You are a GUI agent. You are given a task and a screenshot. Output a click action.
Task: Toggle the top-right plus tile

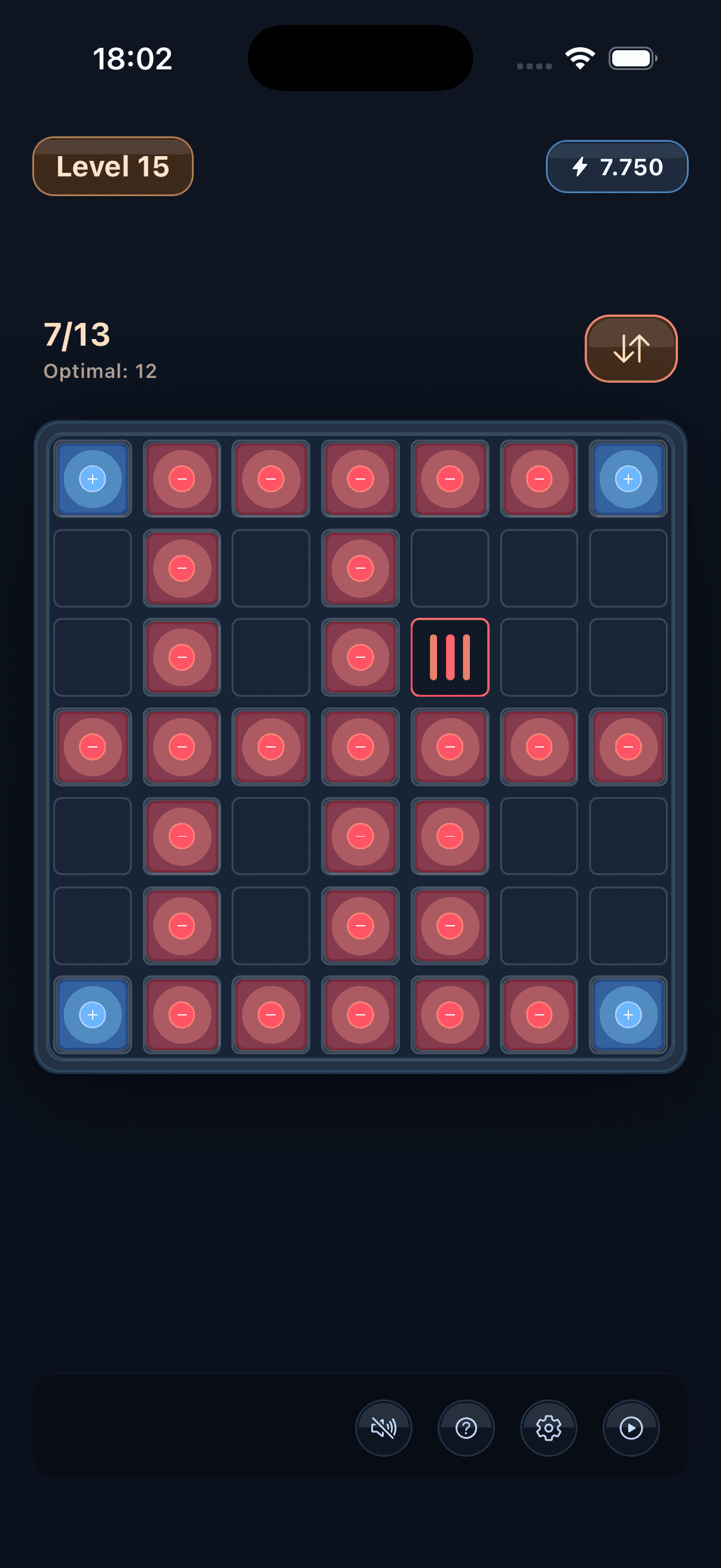tap(628, 479)
